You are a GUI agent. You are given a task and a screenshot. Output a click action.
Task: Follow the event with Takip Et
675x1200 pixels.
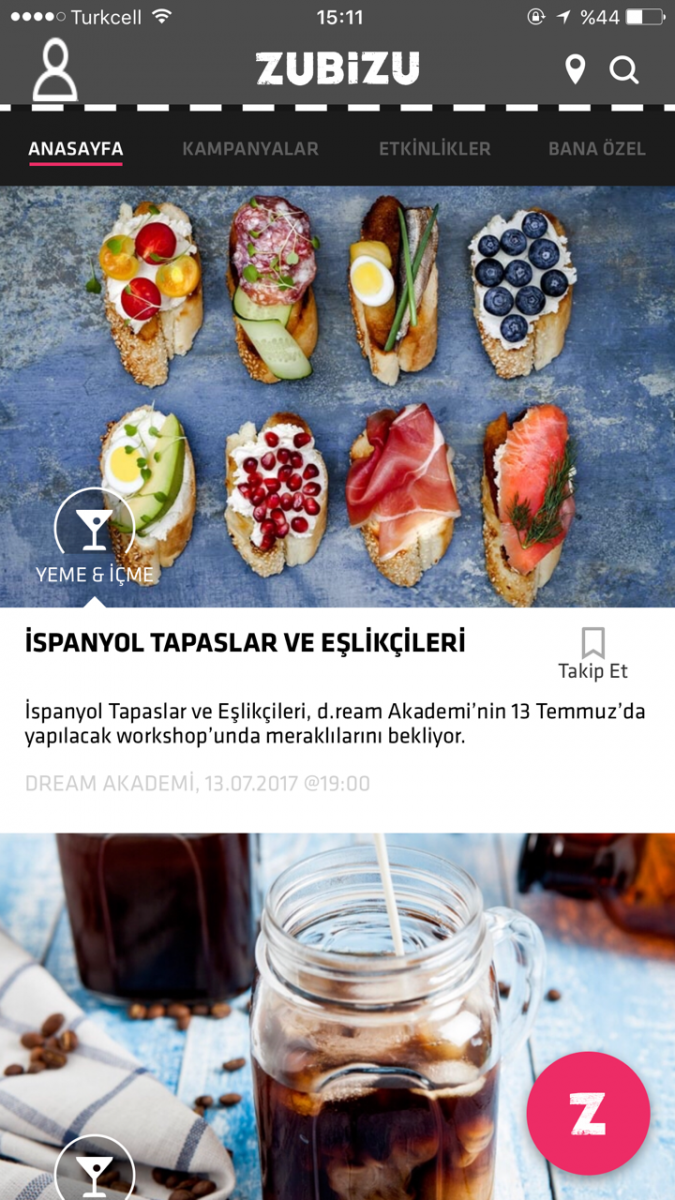pos(593,654)
